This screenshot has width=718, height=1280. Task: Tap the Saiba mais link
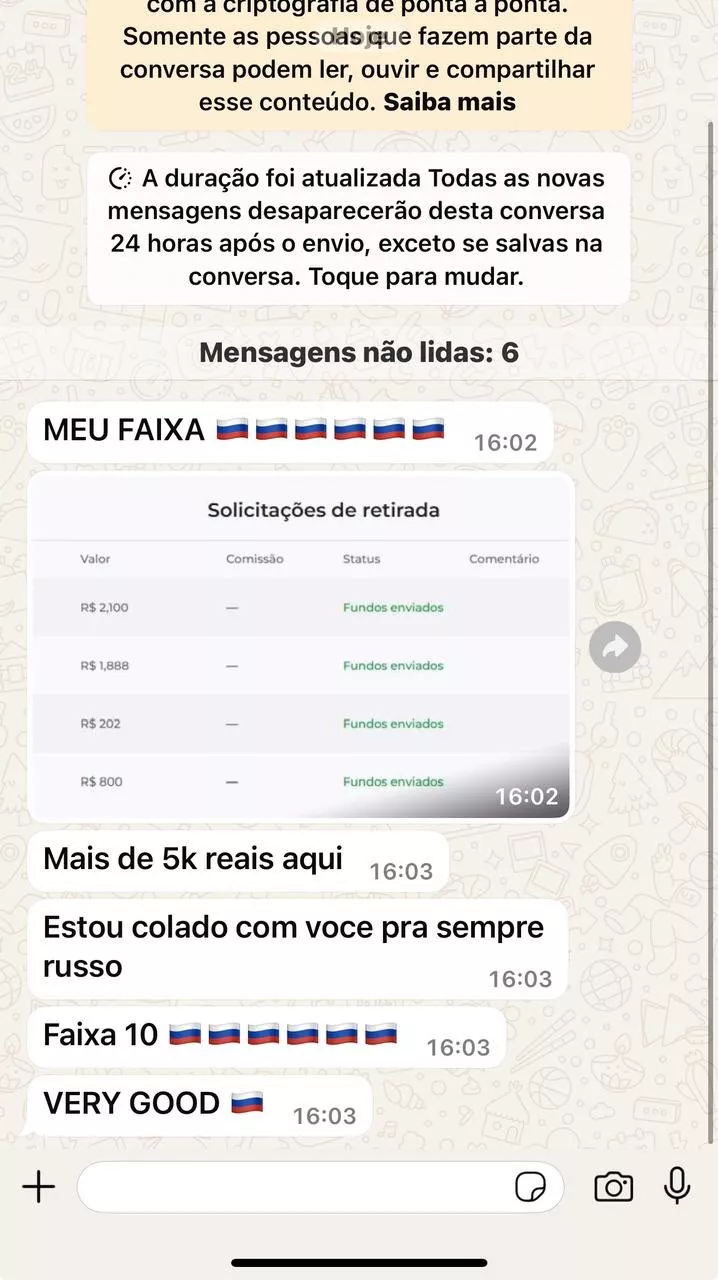(x=450, y=102)
